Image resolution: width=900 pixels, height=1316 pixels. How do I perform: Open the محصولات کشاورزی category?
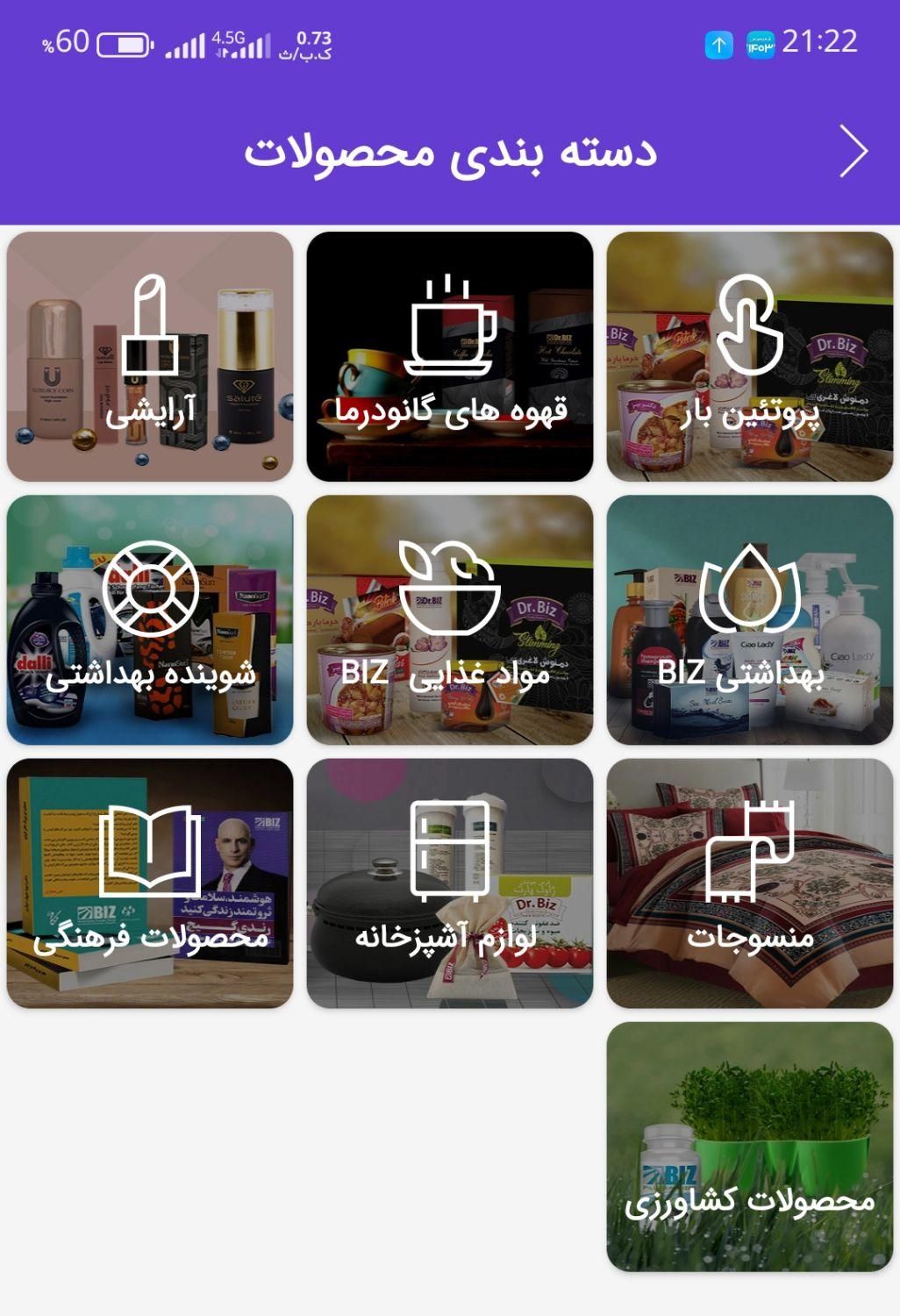[750, 1147]
